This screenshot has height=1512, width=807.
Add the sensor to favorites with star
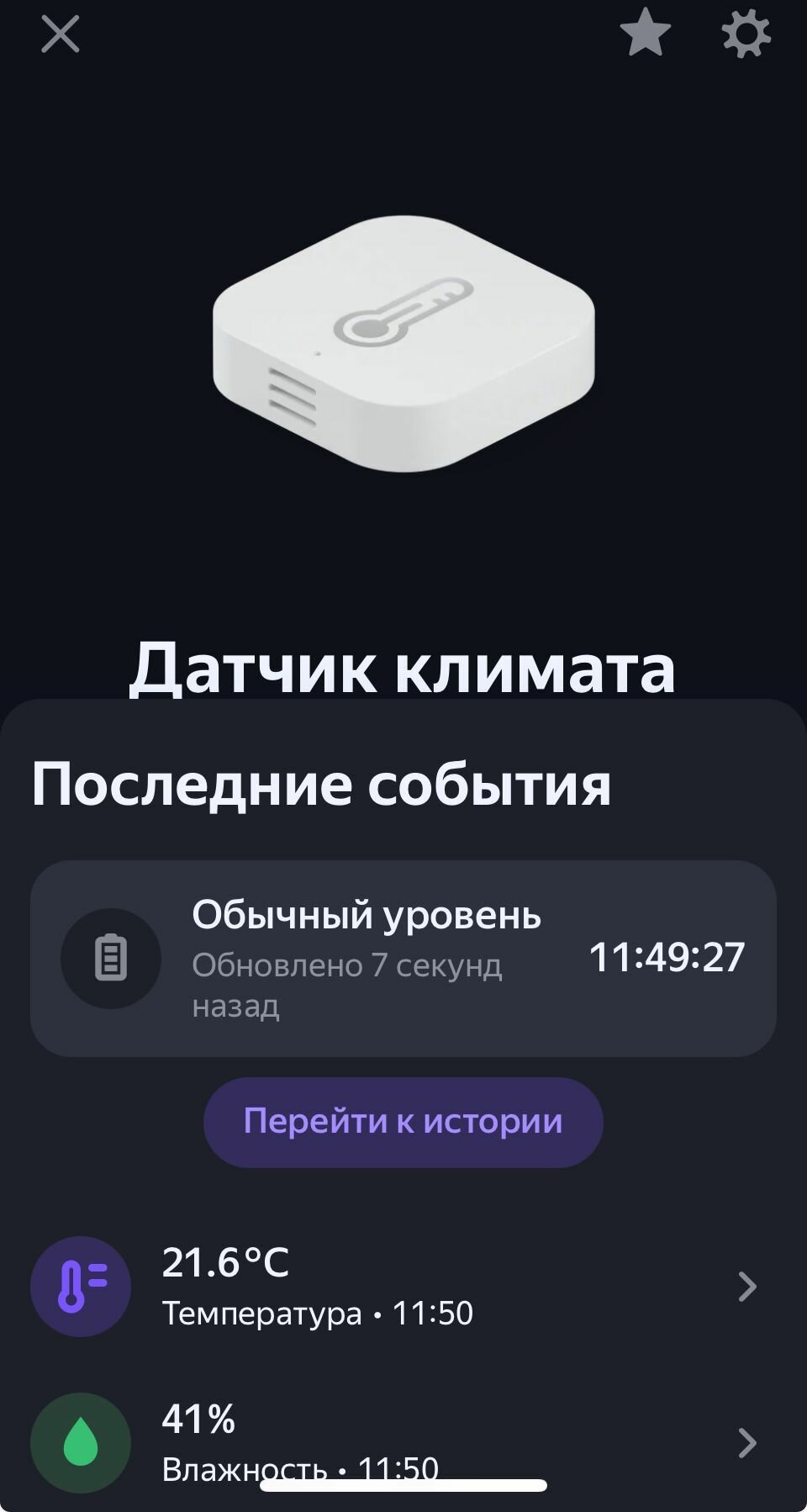[645, 33]
